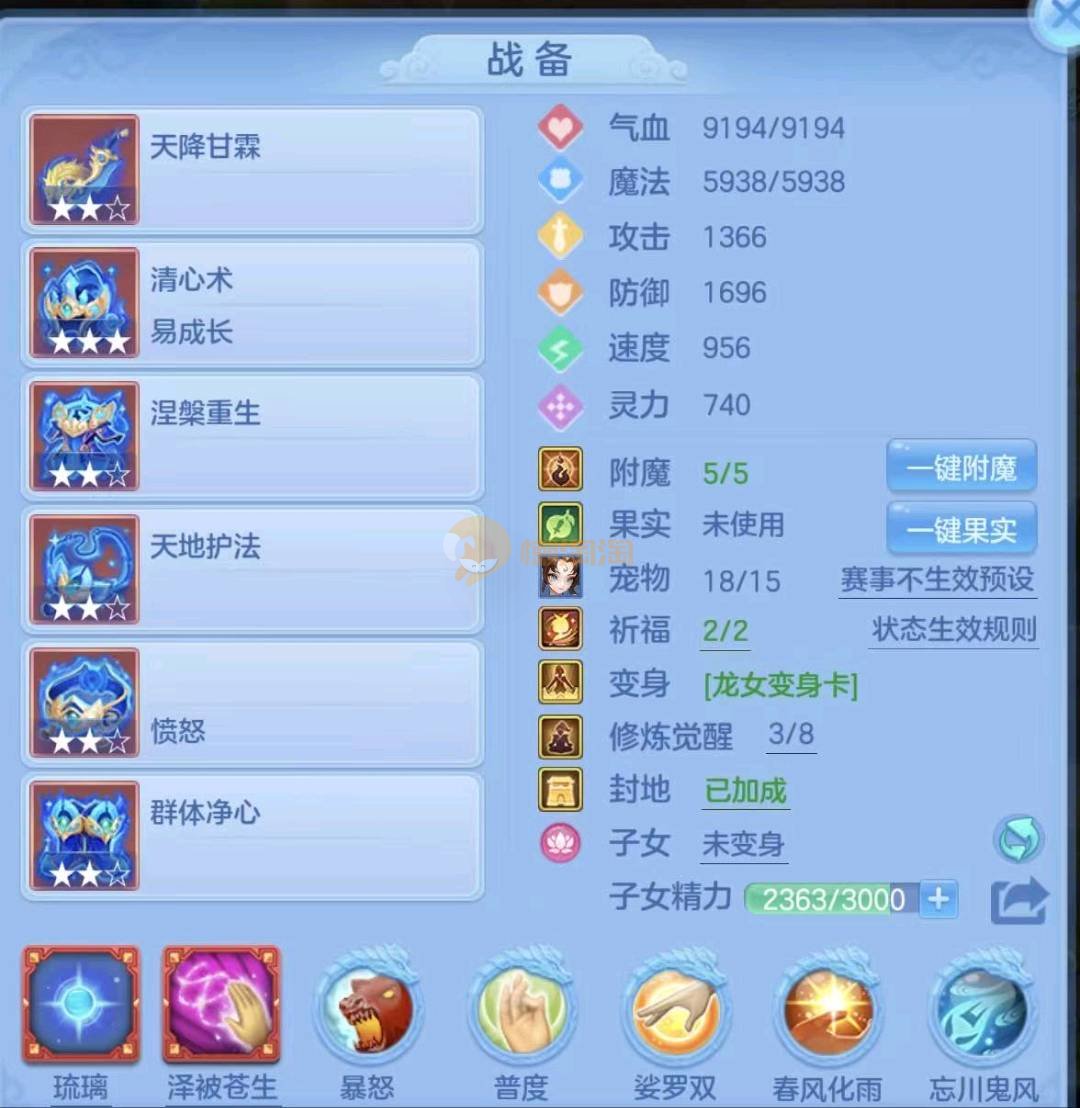The height and width of the screenshot is (1108, 1080).
Task: Tap the 一键果实 button
Action: click(961, 529)
